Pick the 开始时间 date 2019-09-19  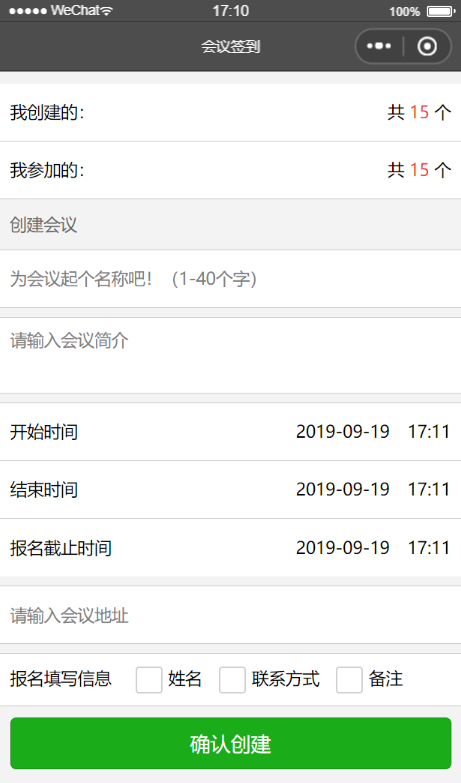point(343,431)
